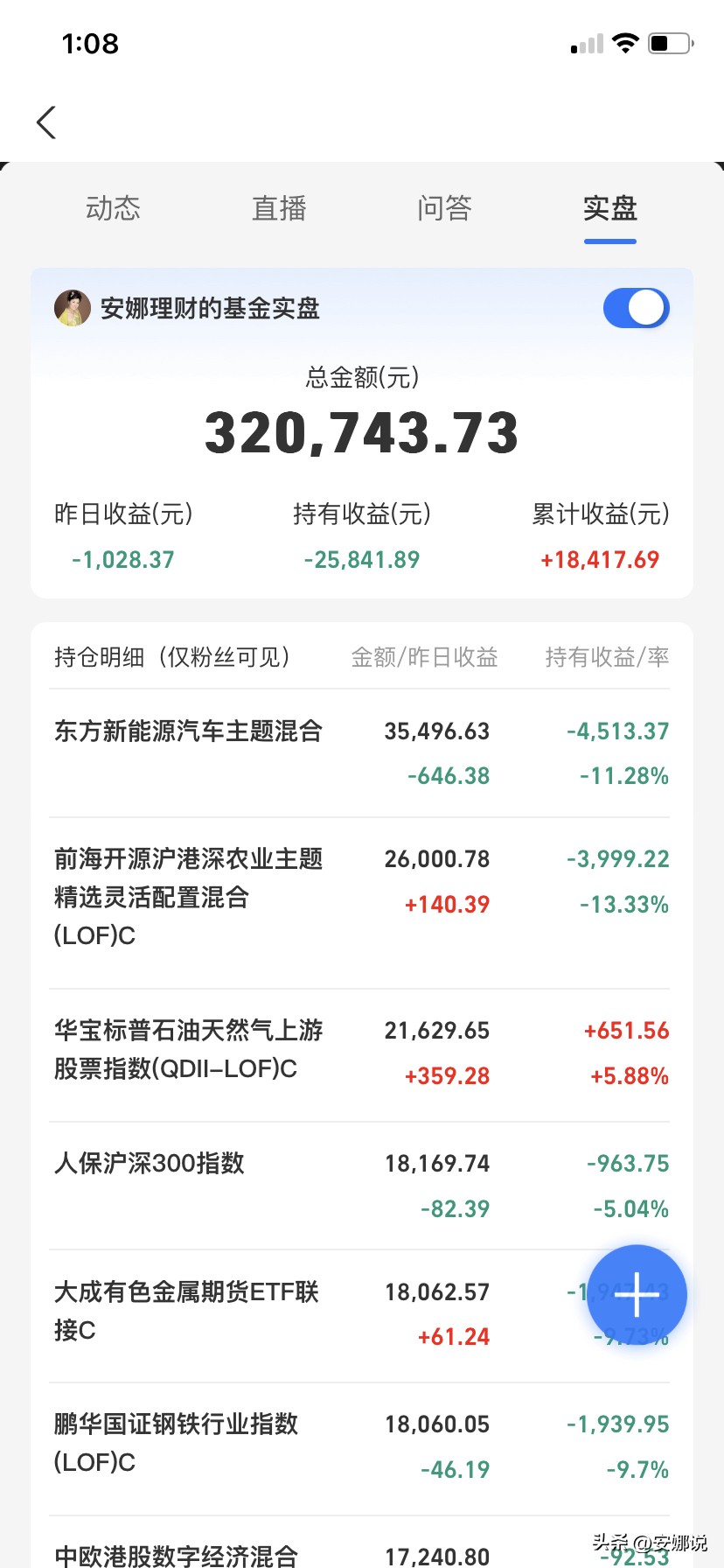Tap the battery indicator
724x1568 pixels.
tap(670, 42)
